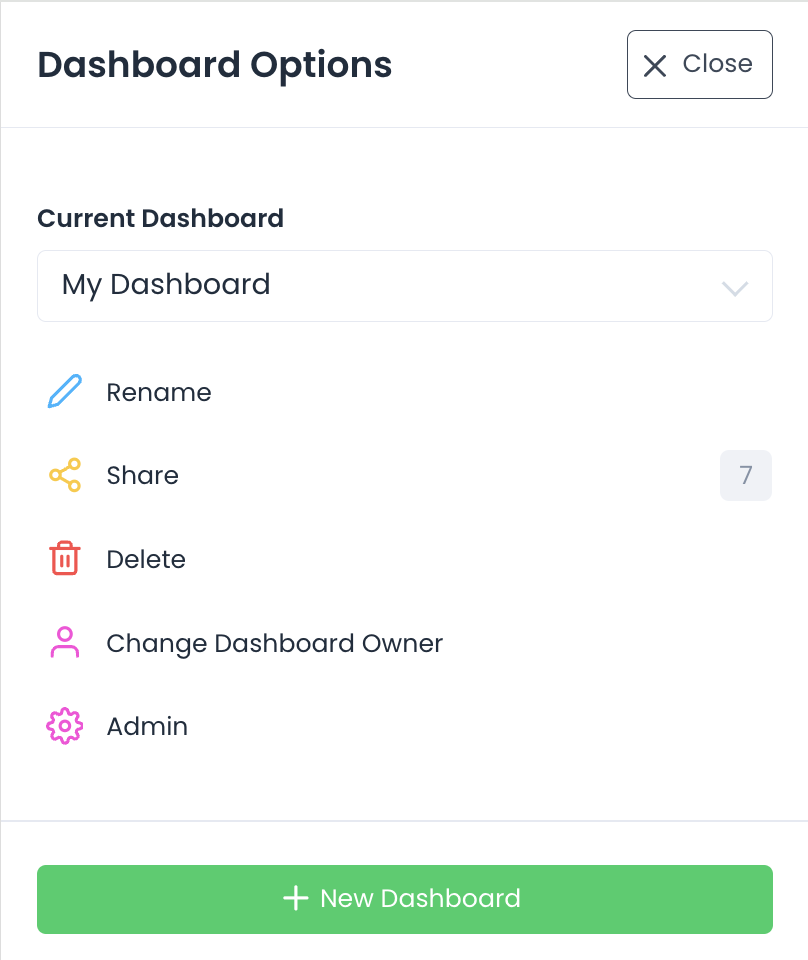Click the chevron on My Dashboard selector

tap(735, 286)
